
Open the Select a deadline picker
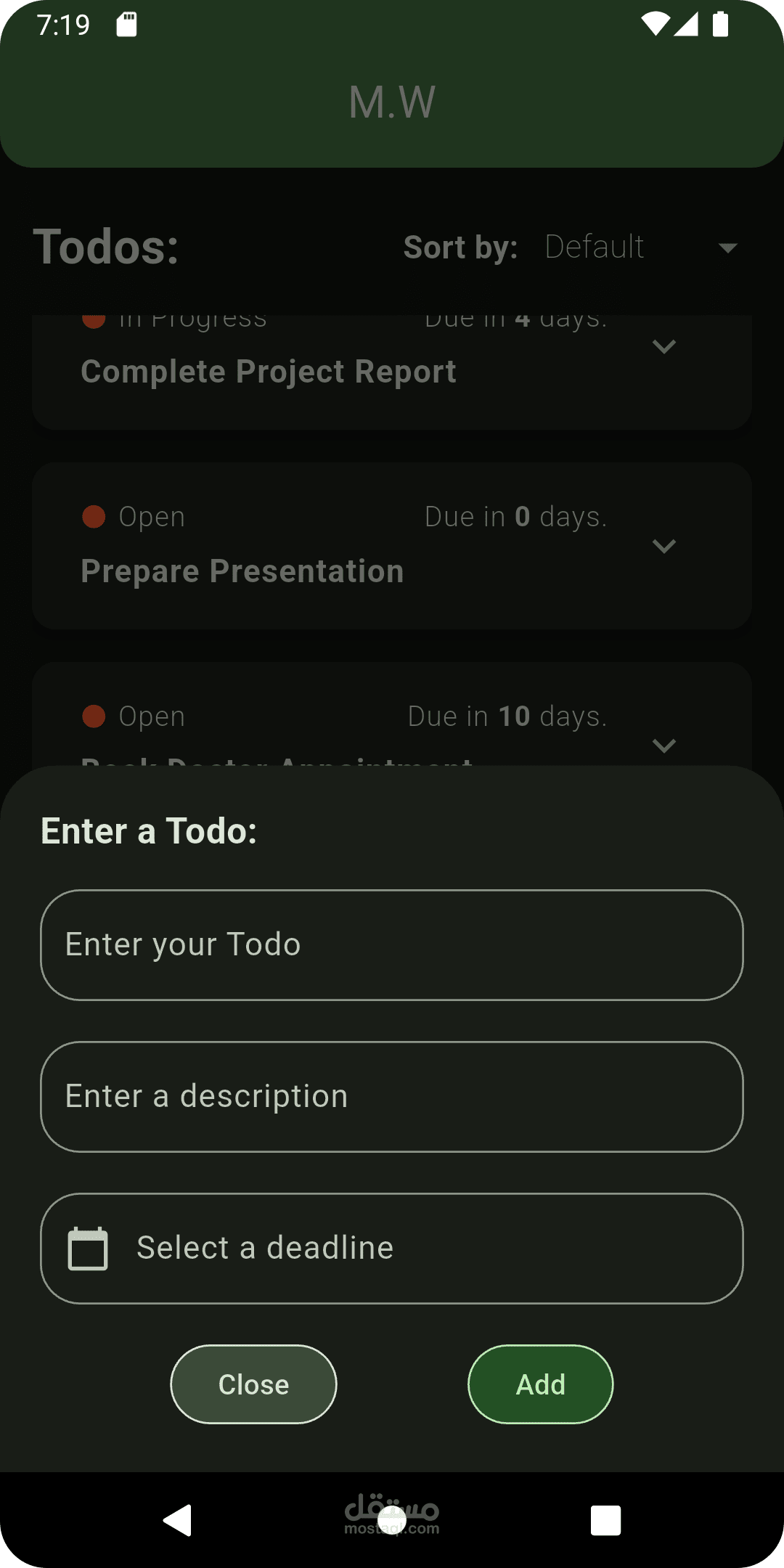tap(392, 1248)
